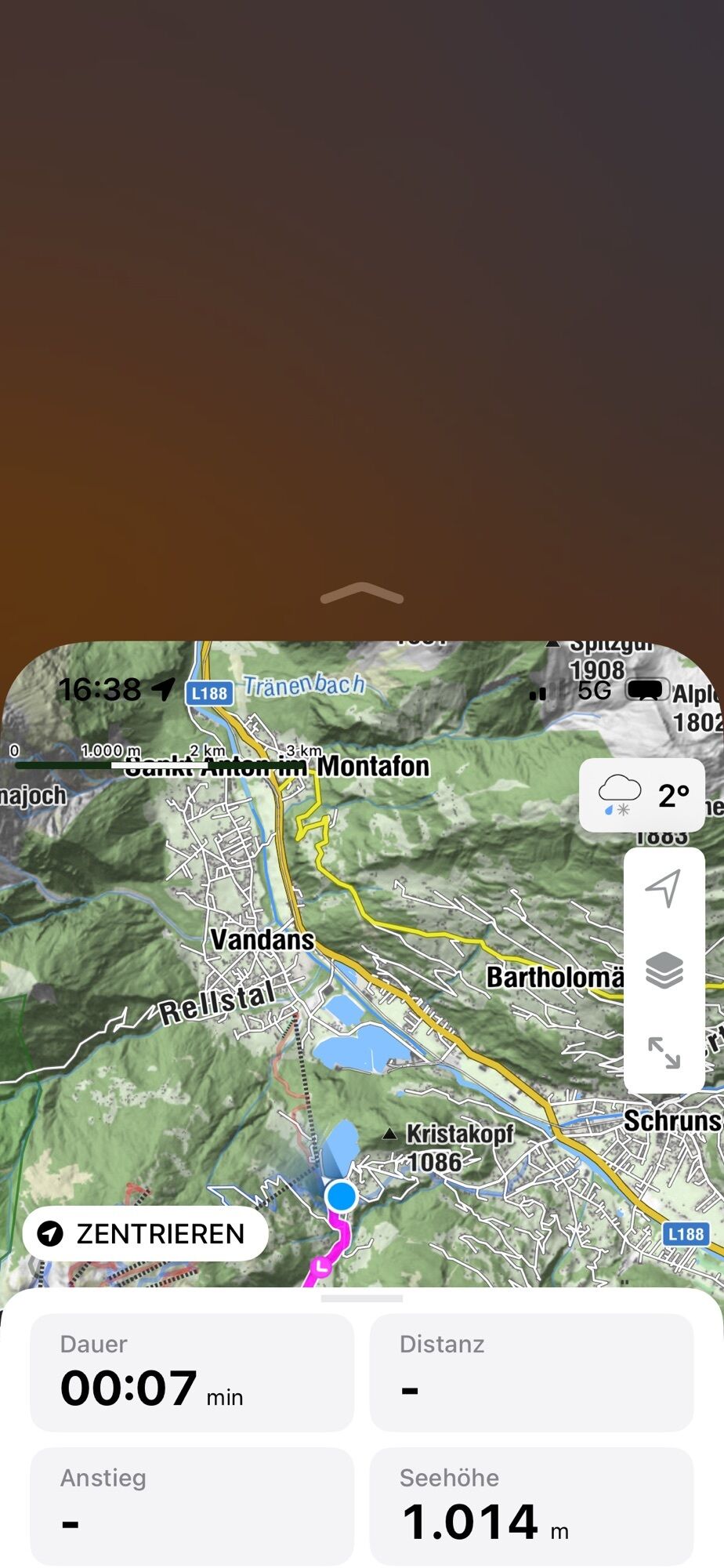Expand the map to fullscreen
The image size is (724, 1568).
coord(664,1052)
